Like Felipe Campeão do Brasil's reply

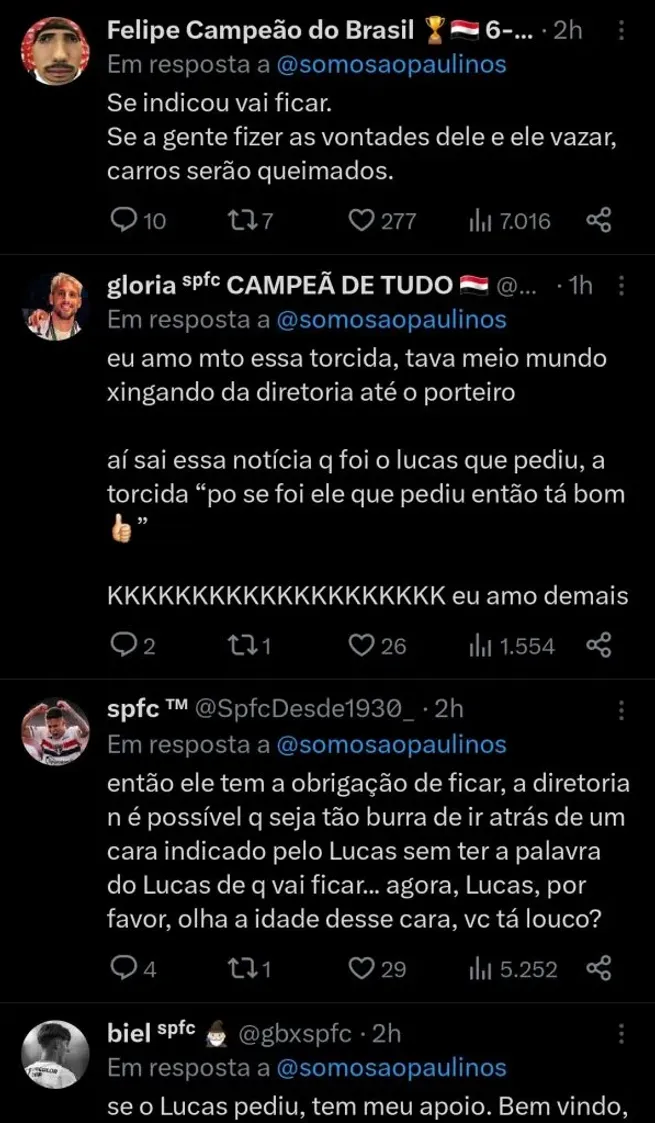(x=361, y=221)
